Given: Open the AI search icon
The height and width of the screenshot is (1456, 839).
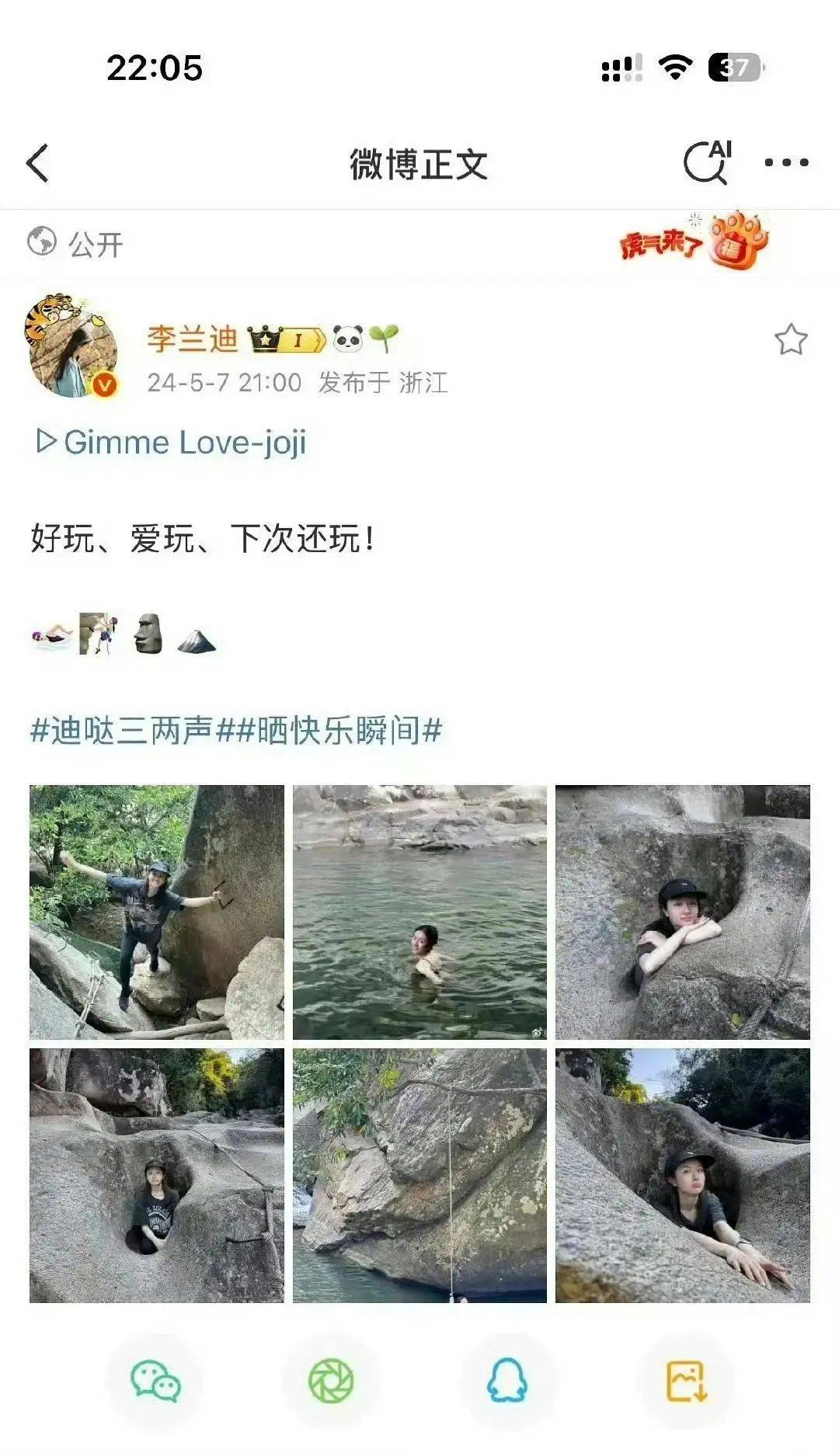Looking at the screenshot, I should click(x=707, y=162).
